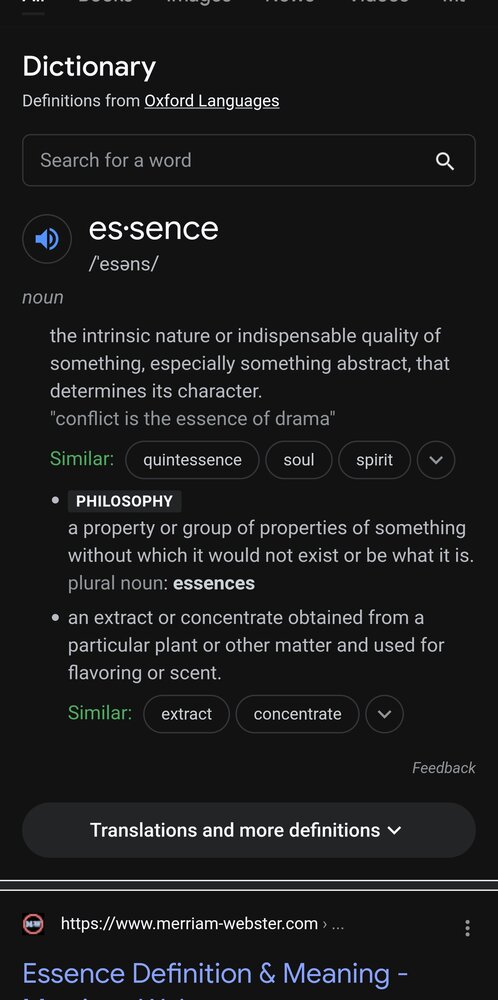Tap the Search for a word field
Image resolution: width=498 pixels, height=1000 pixels.
pos(249,160)
